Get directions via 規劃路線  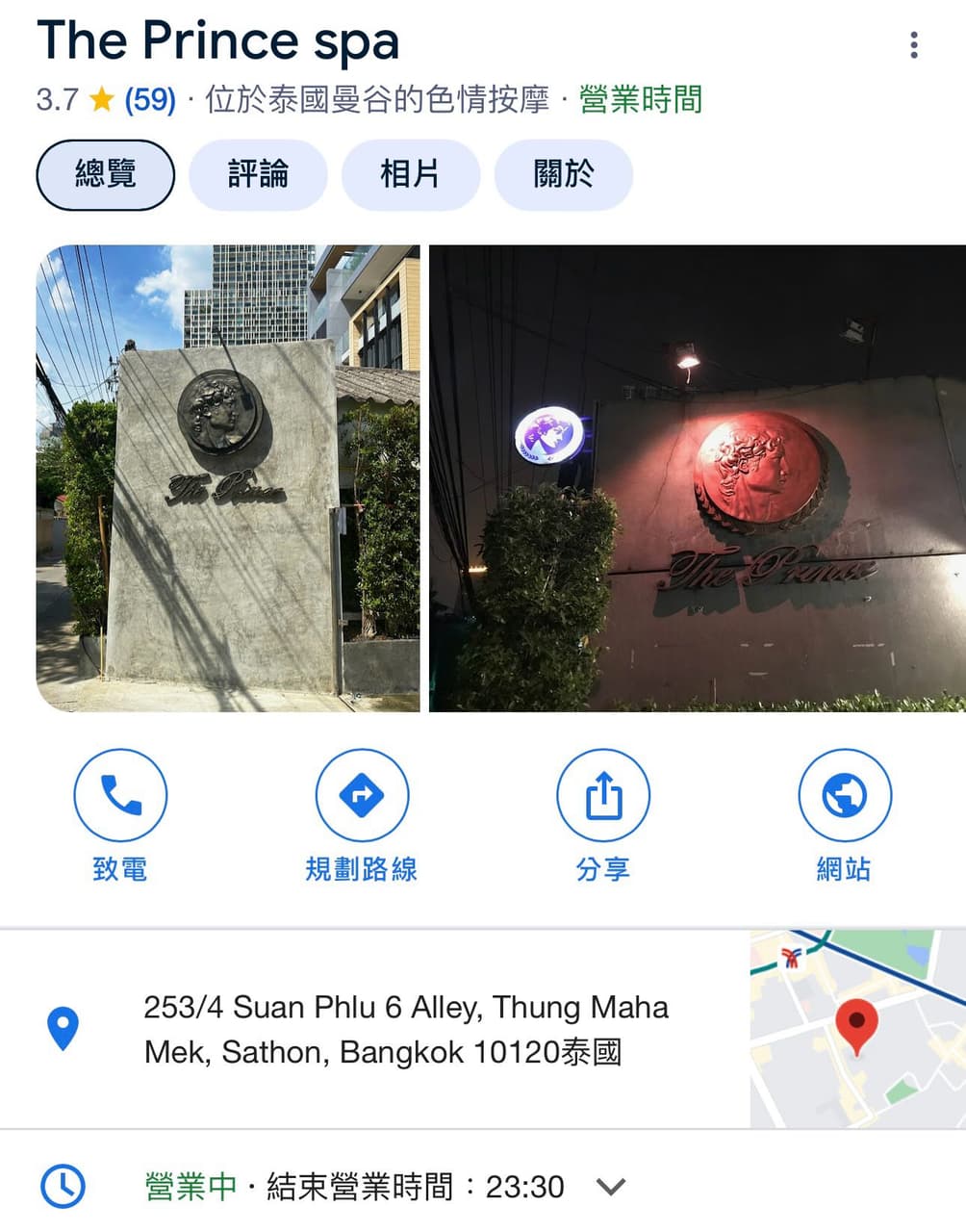coord(362,796)
